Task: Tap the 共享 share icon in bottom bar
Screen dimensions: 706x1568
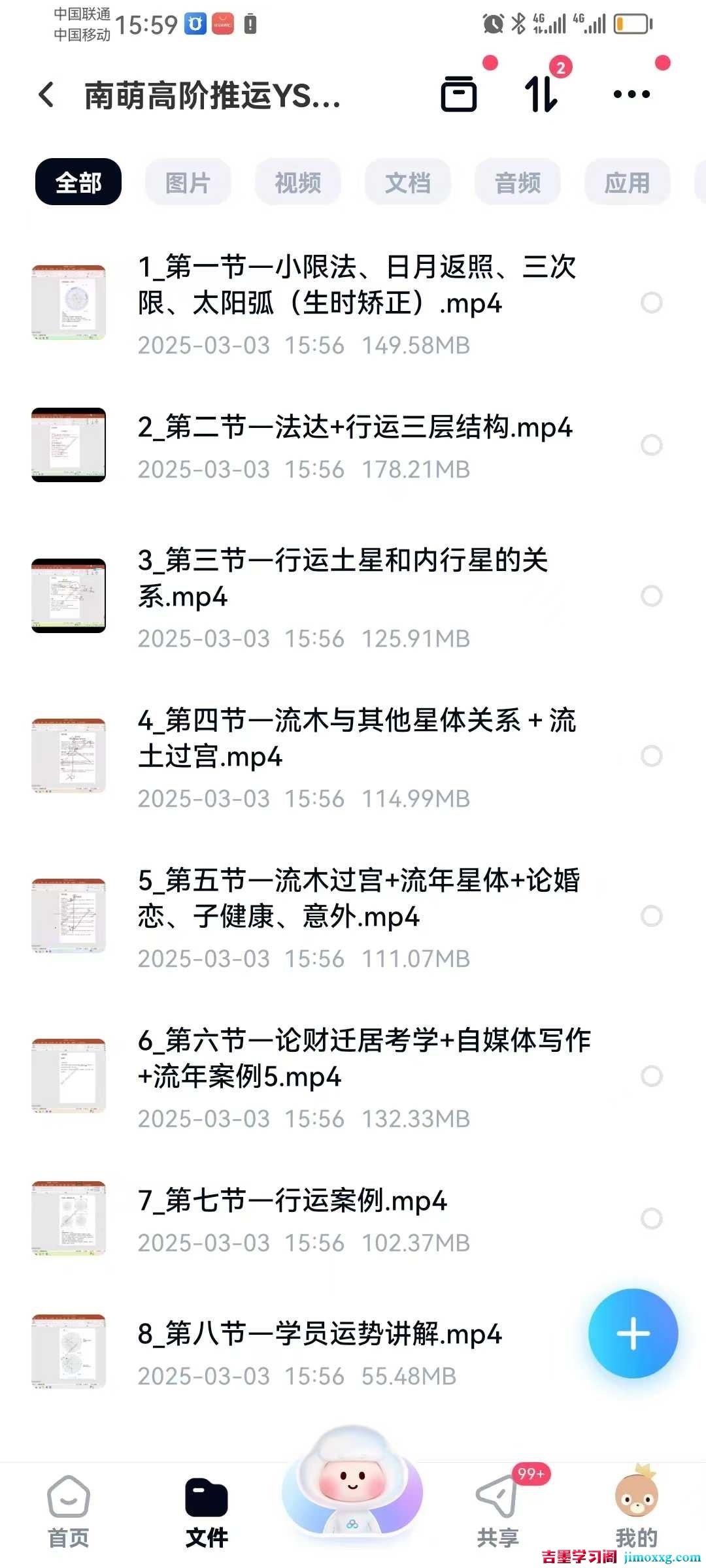Action: tap(499, 1503)
